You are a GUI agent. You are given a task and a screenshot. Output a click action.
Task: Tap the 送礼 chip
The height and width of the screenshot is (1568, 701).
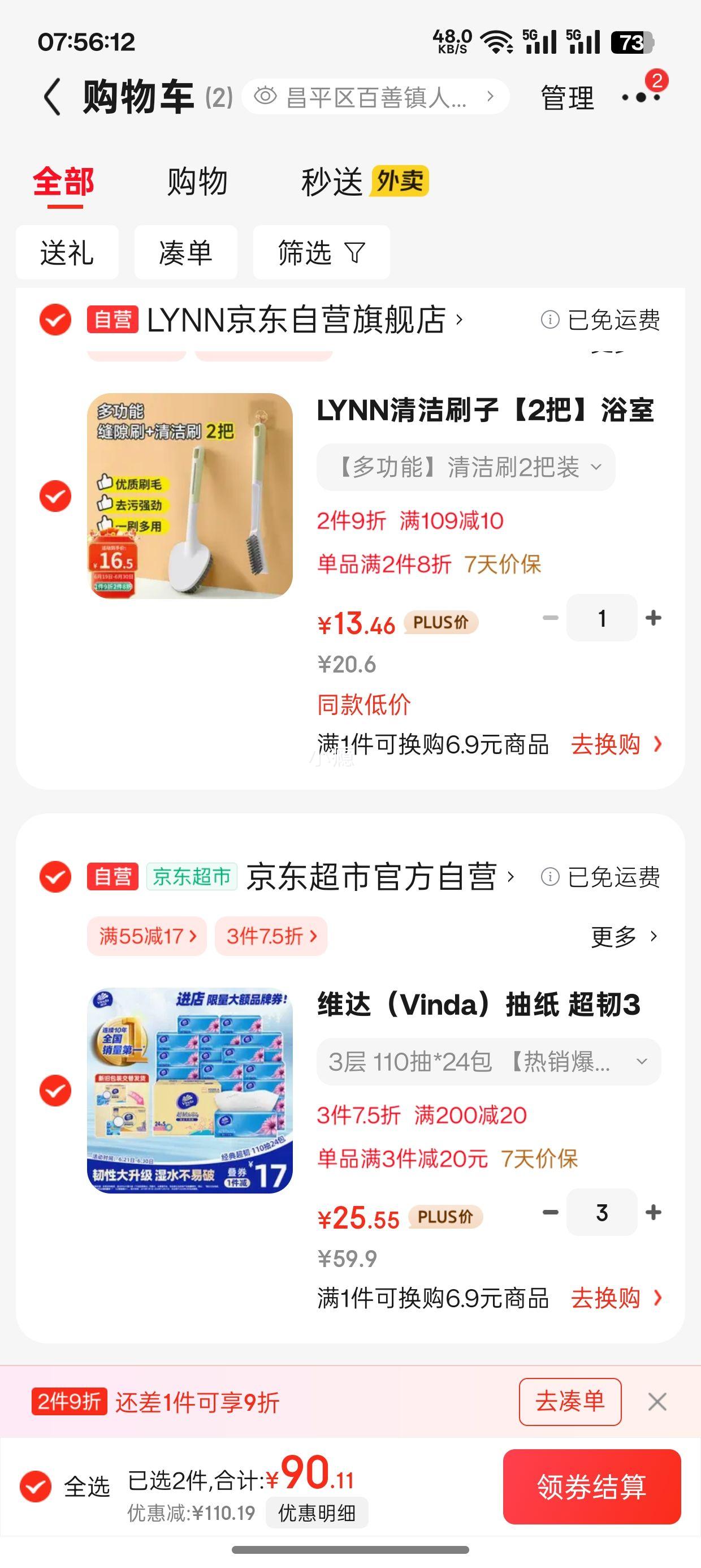tap(67, 253)
